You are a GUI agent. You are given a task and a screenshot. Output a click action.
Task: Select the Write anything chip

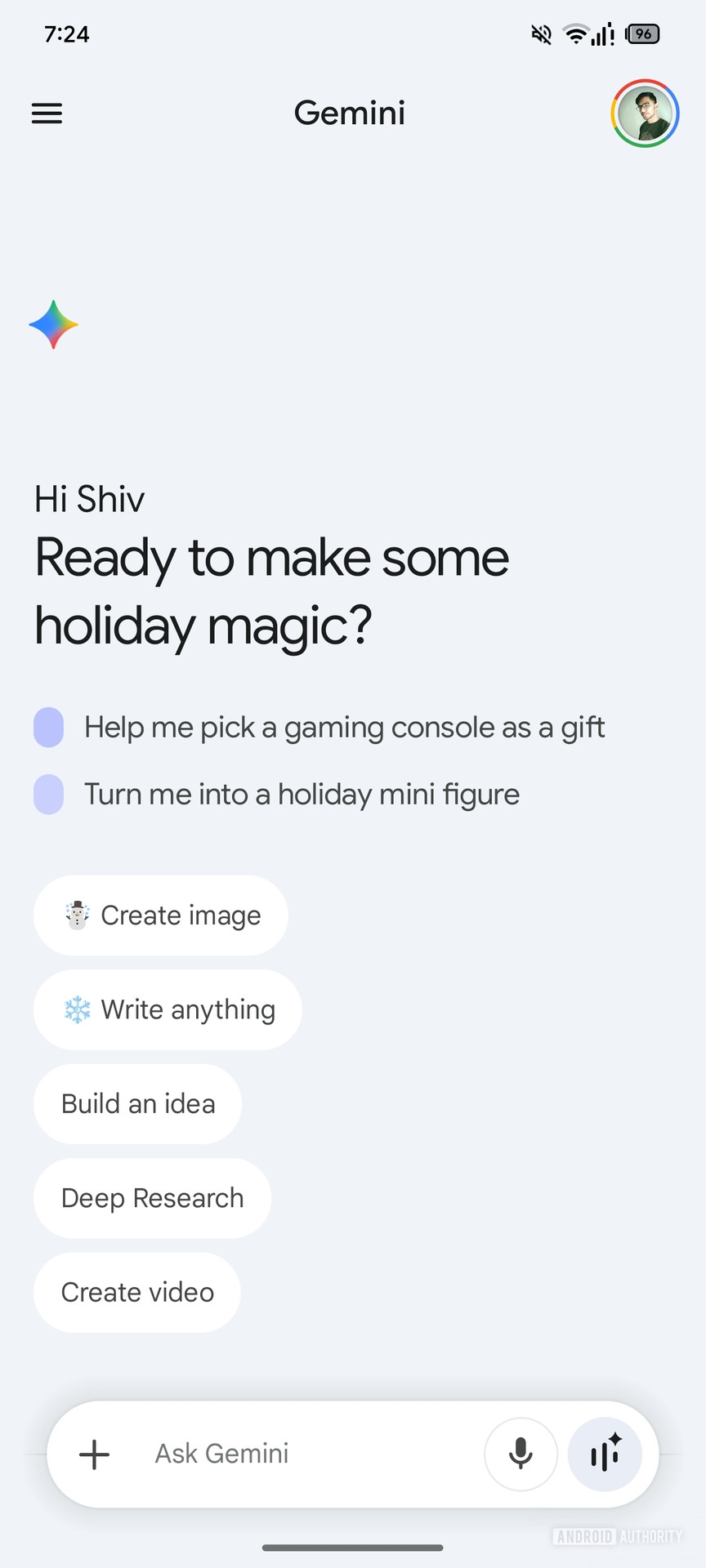click(x=168, y=1010)
